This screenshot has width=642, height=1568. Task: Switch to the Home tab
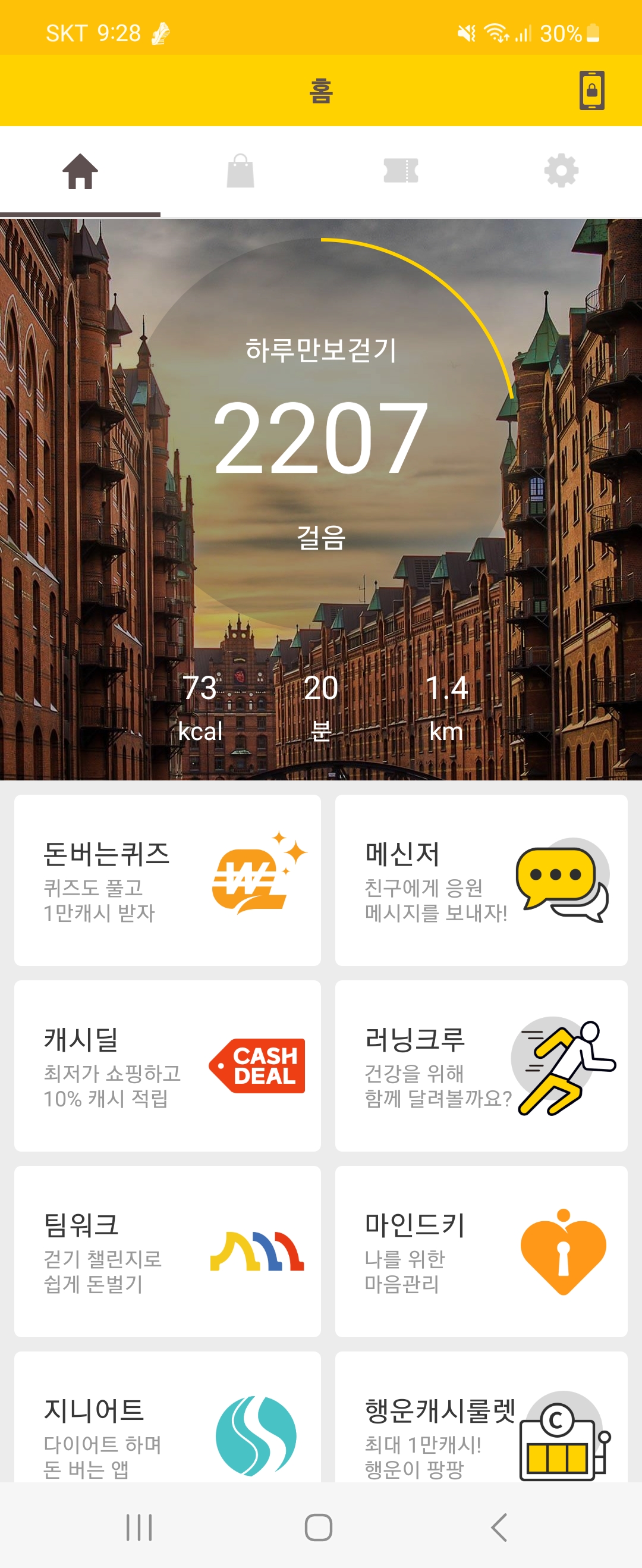(80, 171)
